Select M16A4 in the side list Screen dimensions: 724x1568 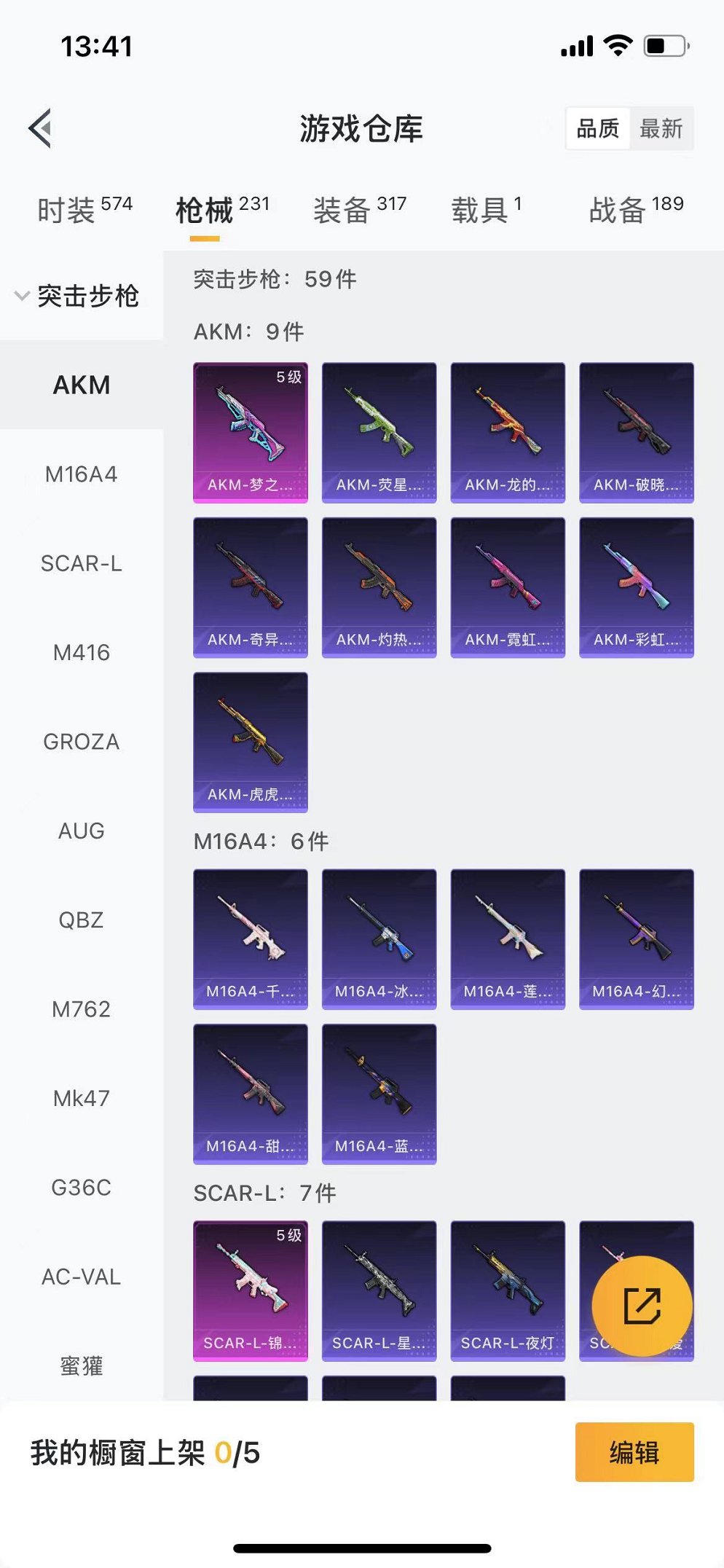point(81,474)
